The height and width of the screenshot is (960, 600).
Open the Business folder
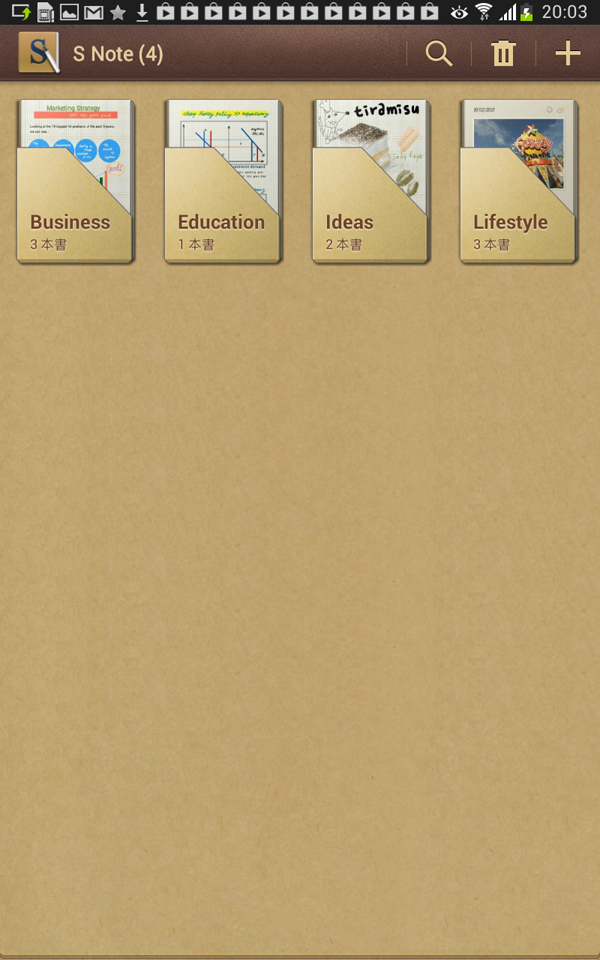[75, 182]
